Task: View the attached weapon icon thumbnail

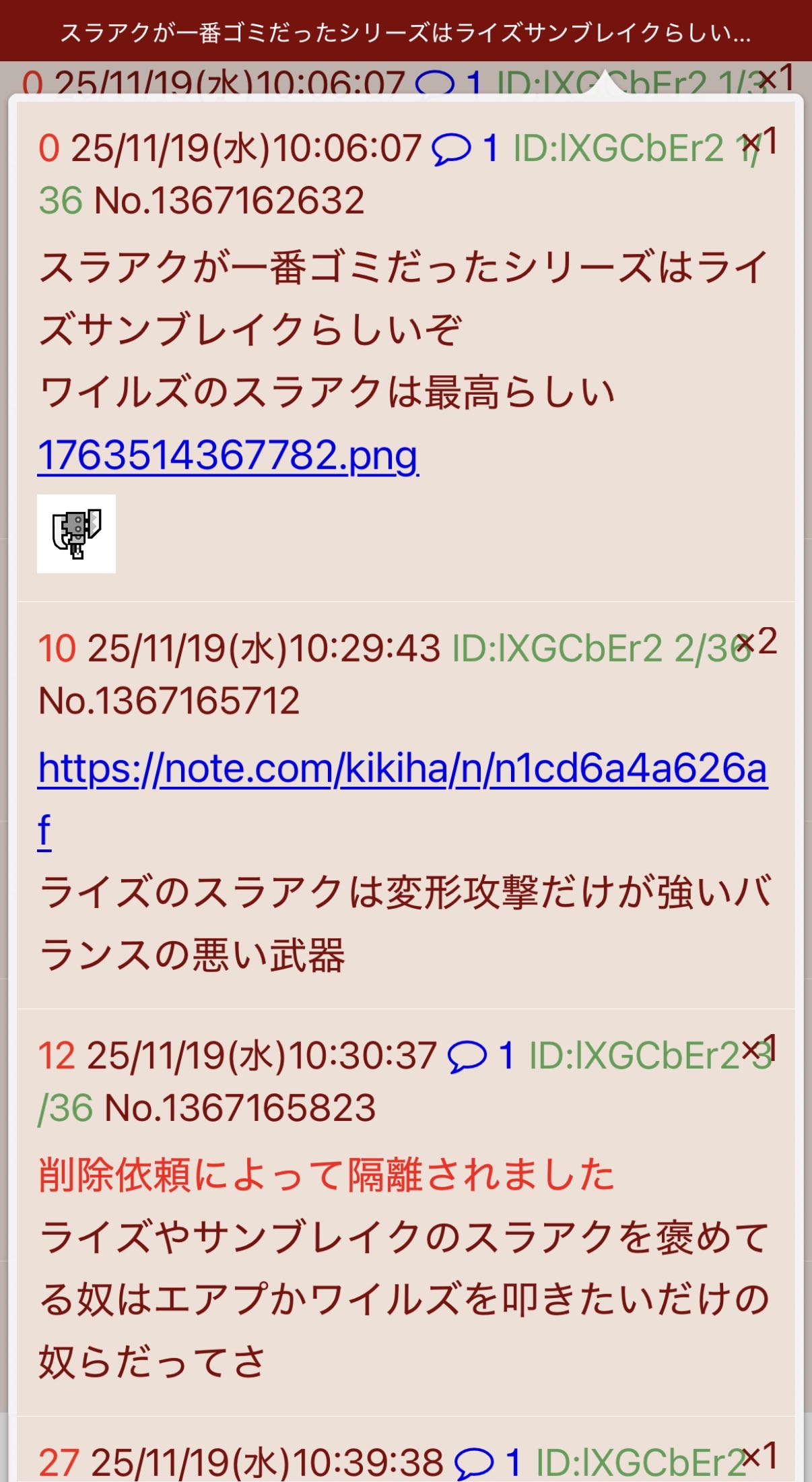Action: point(76,534)
